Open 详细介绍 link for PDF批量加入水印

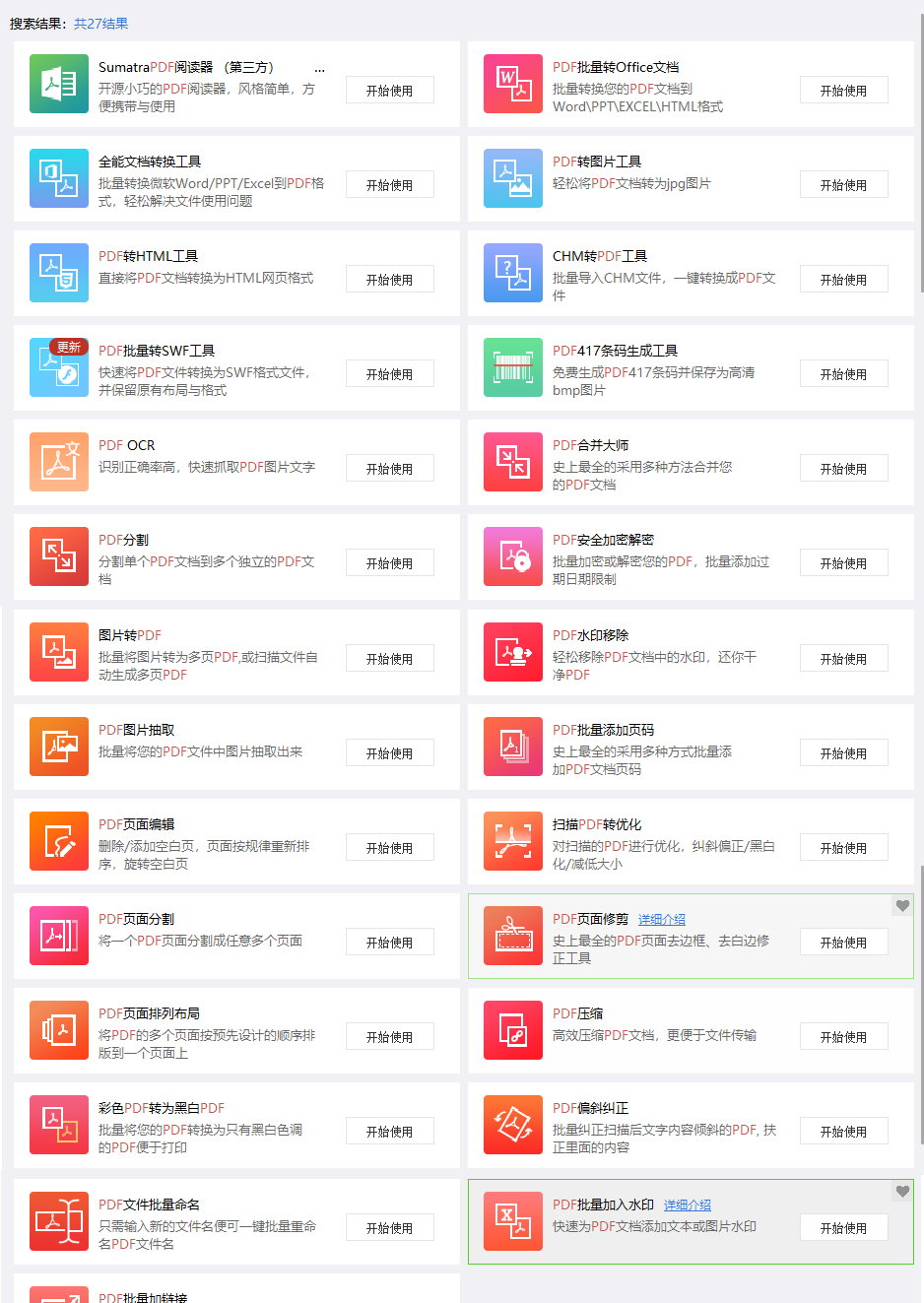pyautogui.click(x=688, y=1205)
